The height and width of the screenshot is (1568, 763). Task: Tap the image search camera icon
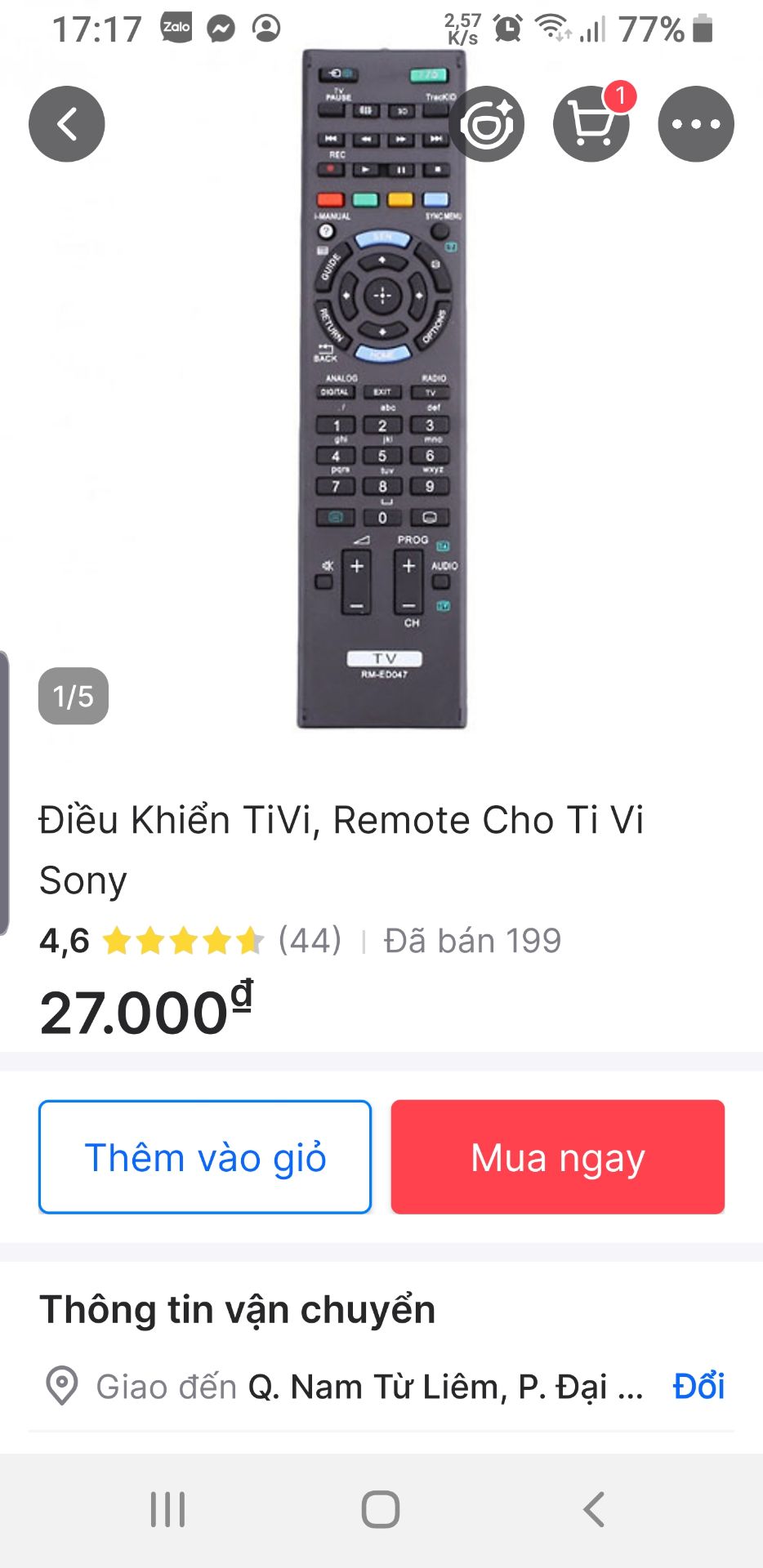pyautogui.click(x=486, y=123)
